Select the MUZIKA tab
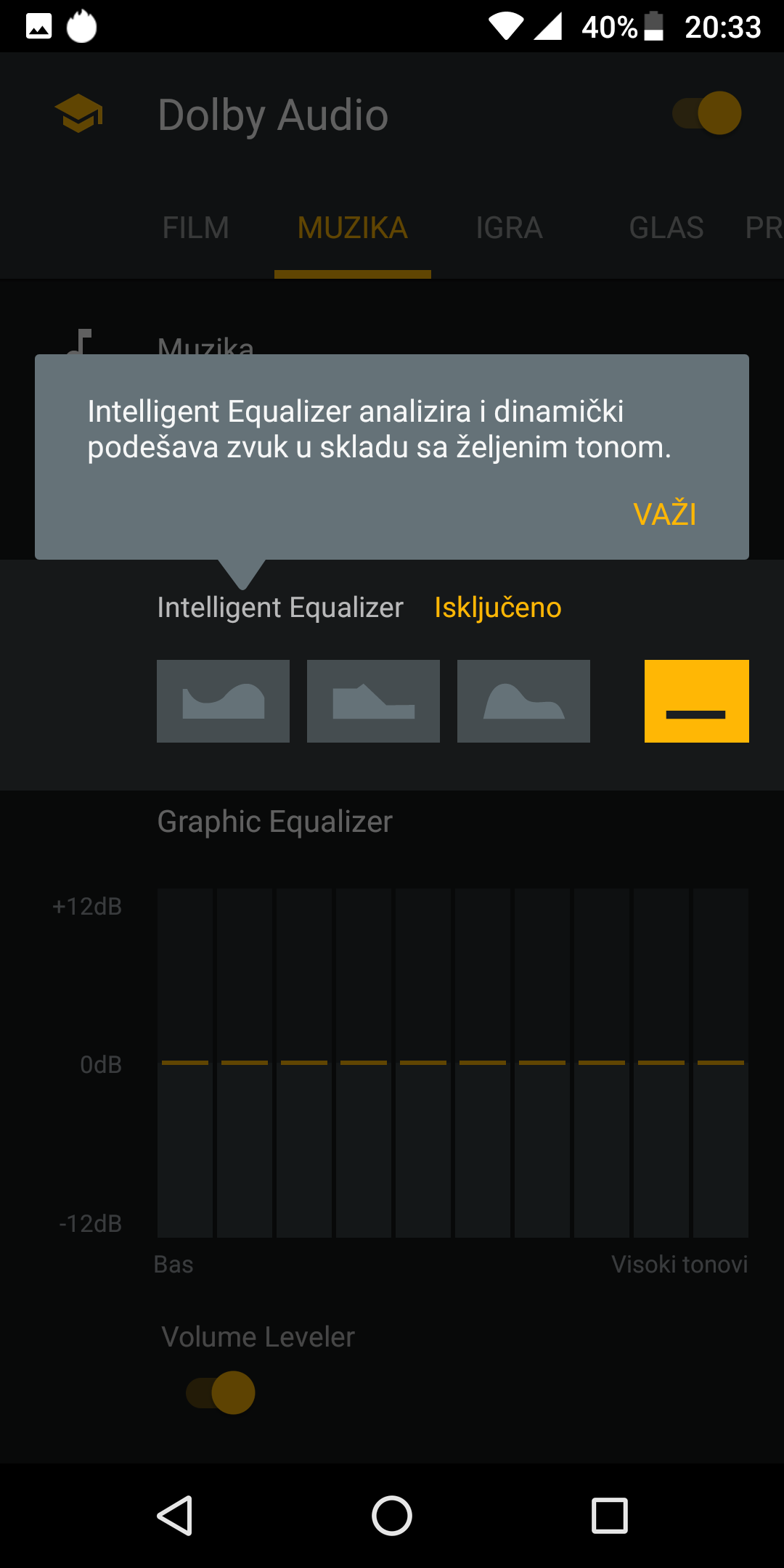The image size is (784, 1568). (x=353, y=228)
